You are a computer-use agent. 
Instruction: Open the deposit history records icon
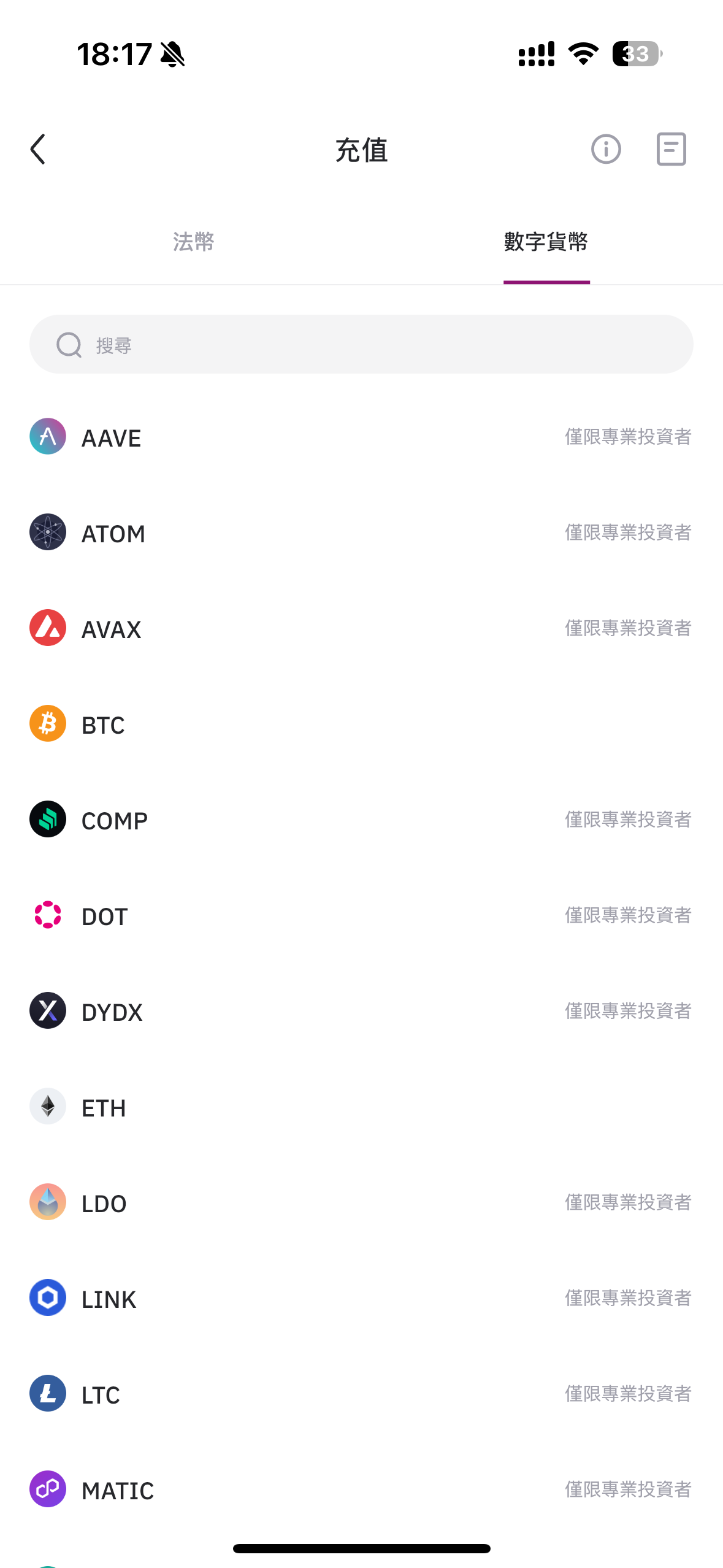671,149
